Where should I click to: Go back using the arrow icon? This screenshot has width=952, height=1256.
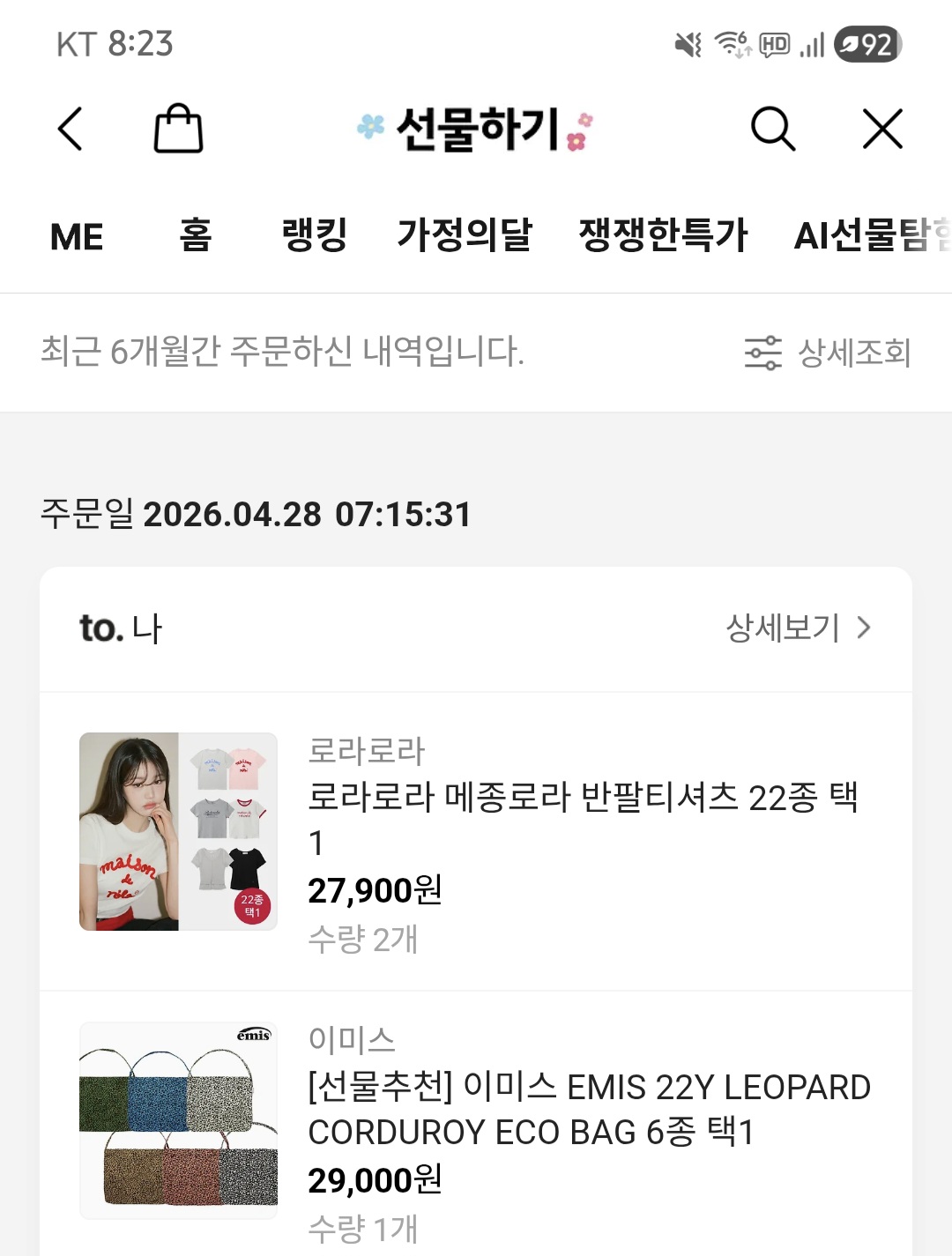pos(71,130)
